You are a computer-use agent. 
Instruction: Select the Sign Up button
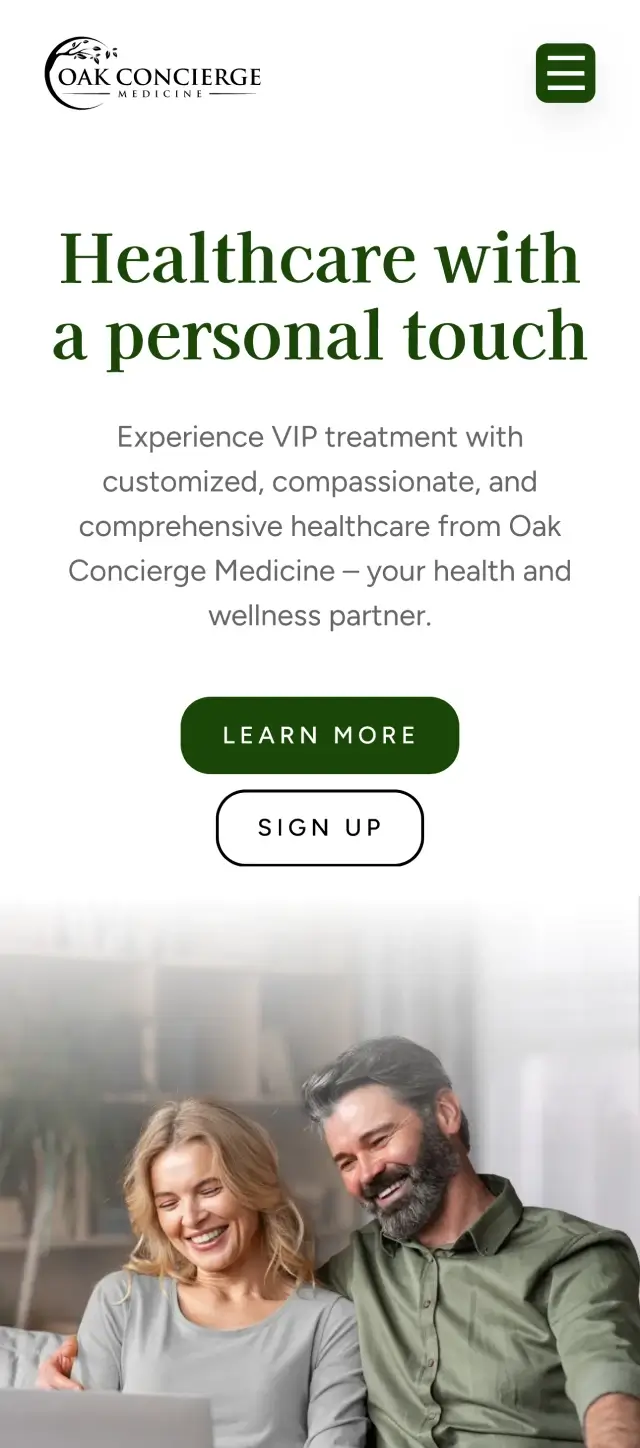pyautogui.click(x=319, y=827)
